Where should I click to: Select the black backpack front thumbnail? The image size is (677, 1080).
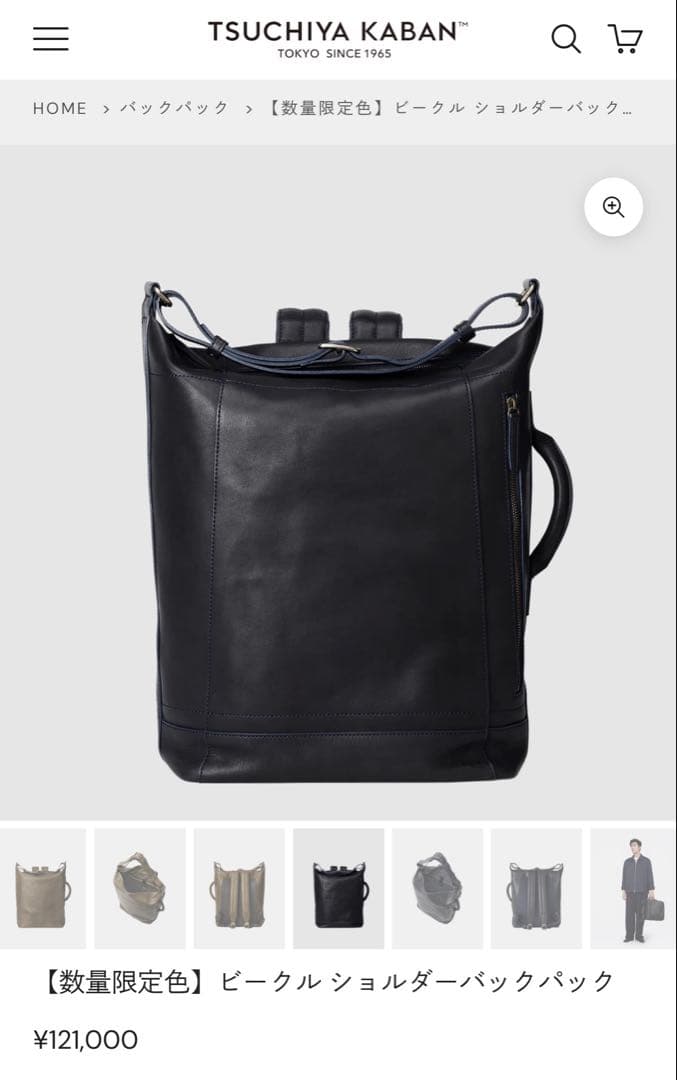pos(338,888)
